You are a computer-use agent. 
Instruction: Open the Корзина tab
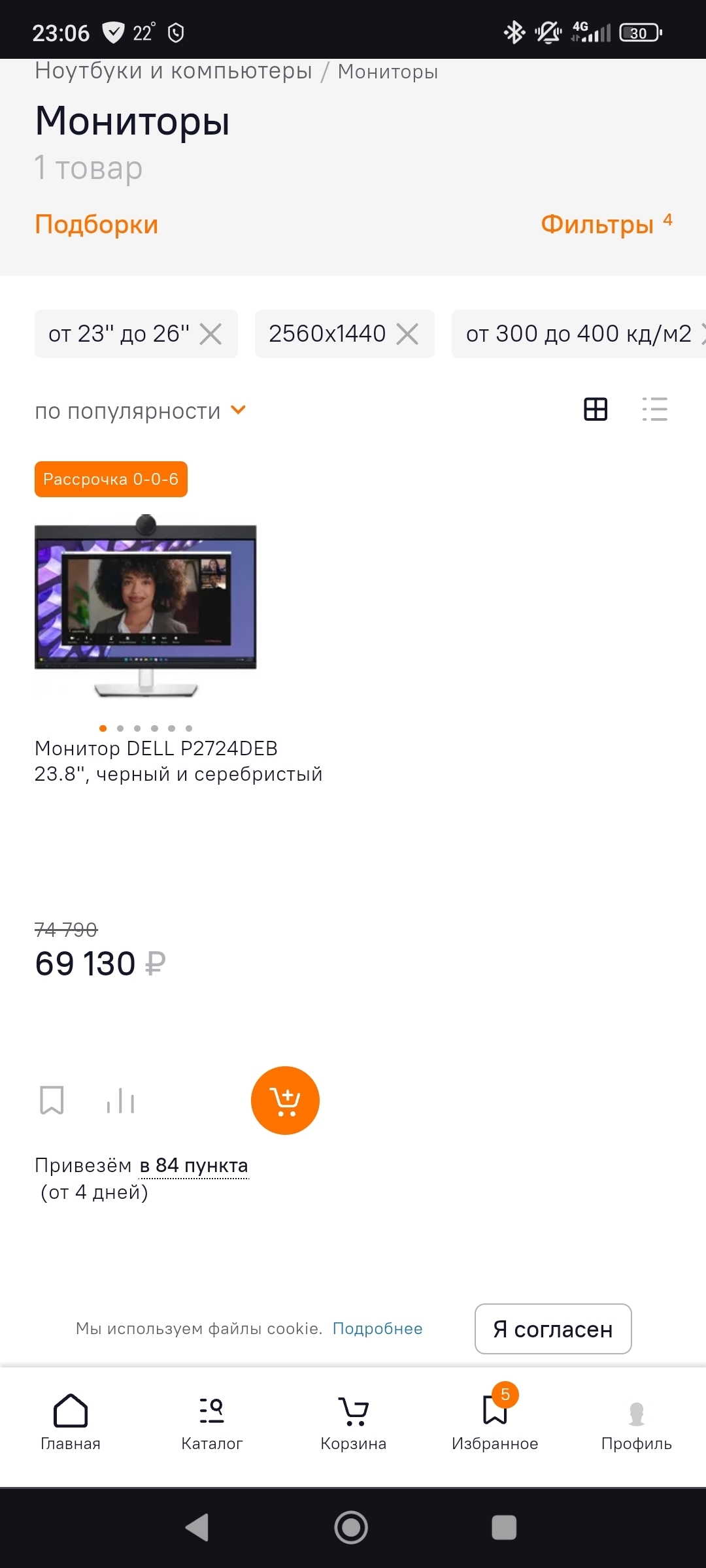tap(353, 1420)
